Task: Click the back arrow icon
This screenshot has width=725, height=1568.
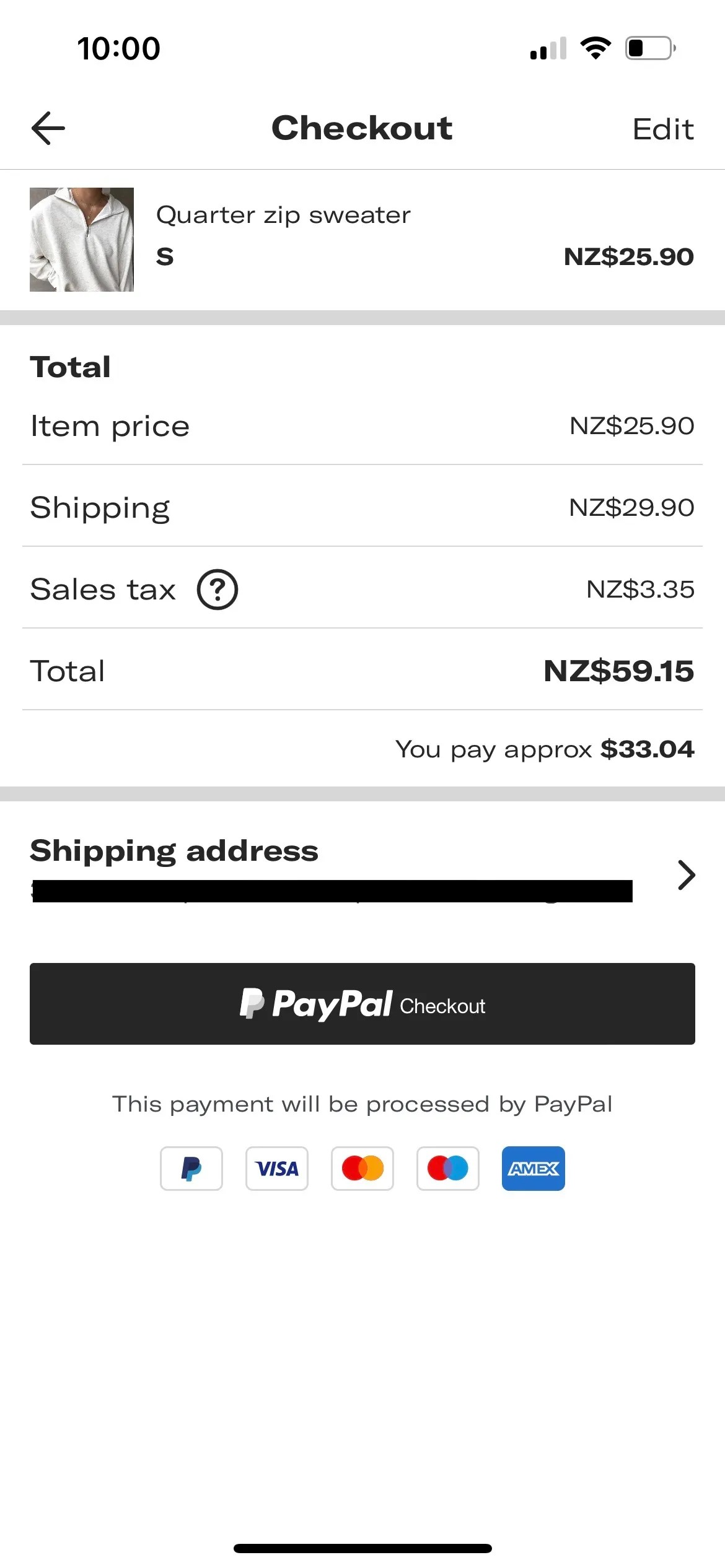Action: tap(46, 128)
